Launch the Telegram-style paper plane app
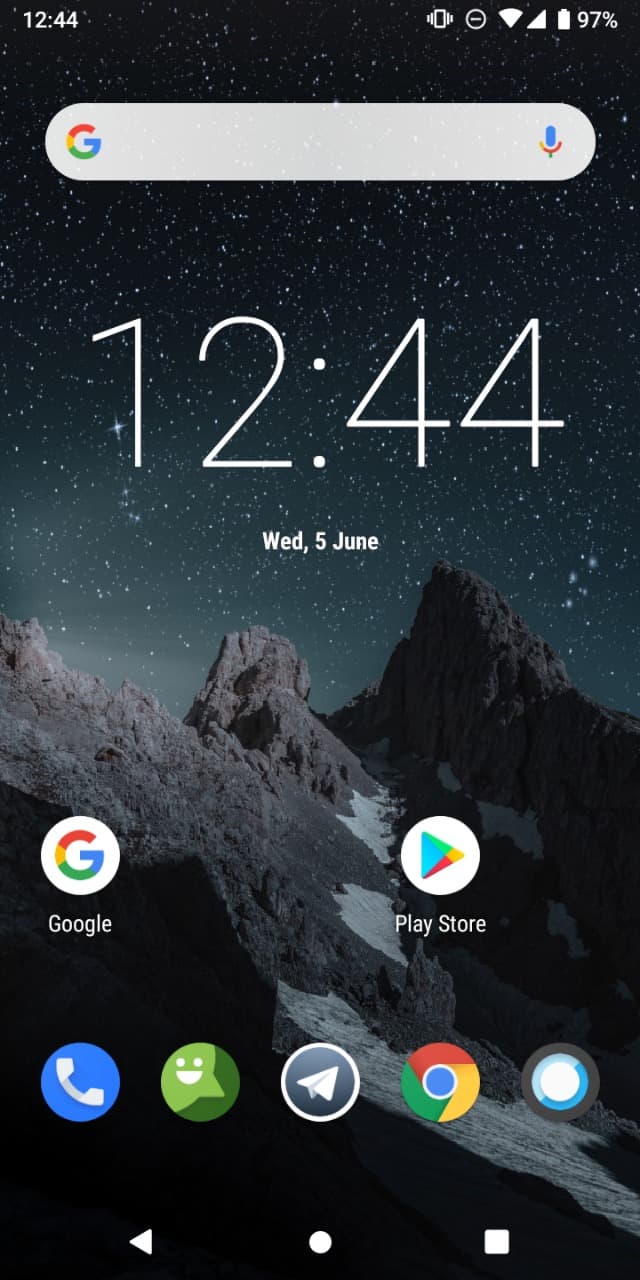The image size is (640, 1280). tap(320, 1082)
